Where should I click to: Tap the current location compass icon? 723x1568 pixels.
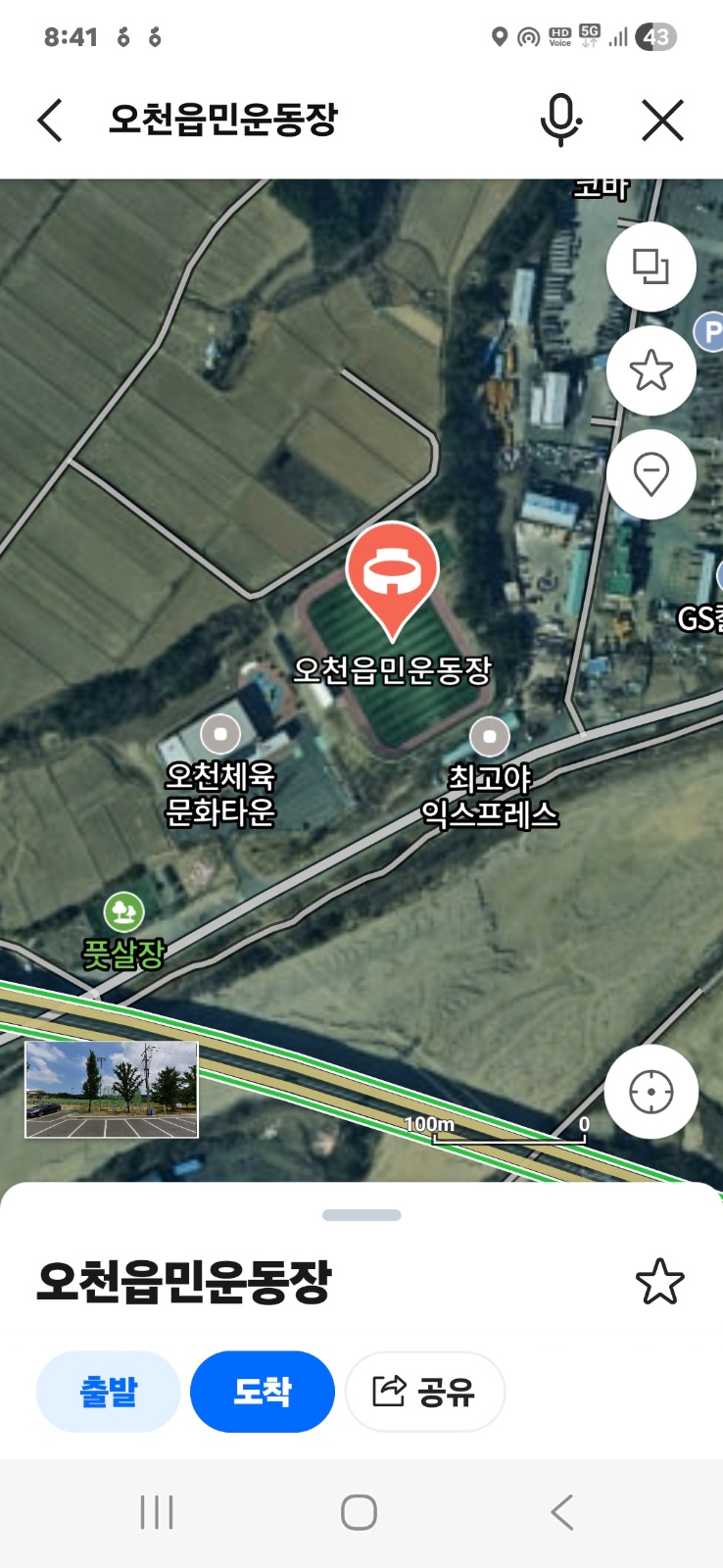pyautogui.click(x=651, y=1090)
